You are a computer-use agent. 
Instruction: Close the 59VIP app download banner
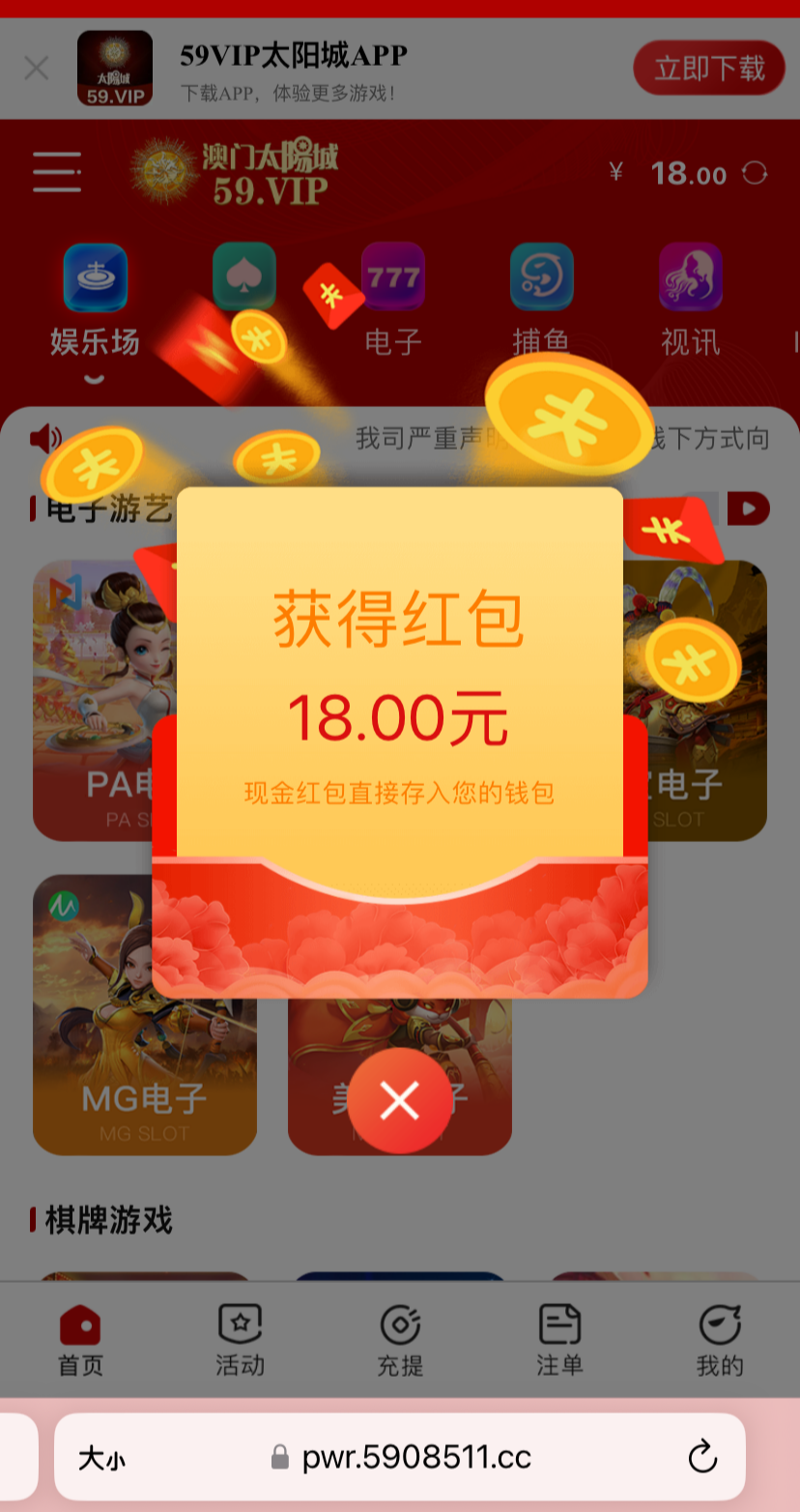tap(37, 69)
